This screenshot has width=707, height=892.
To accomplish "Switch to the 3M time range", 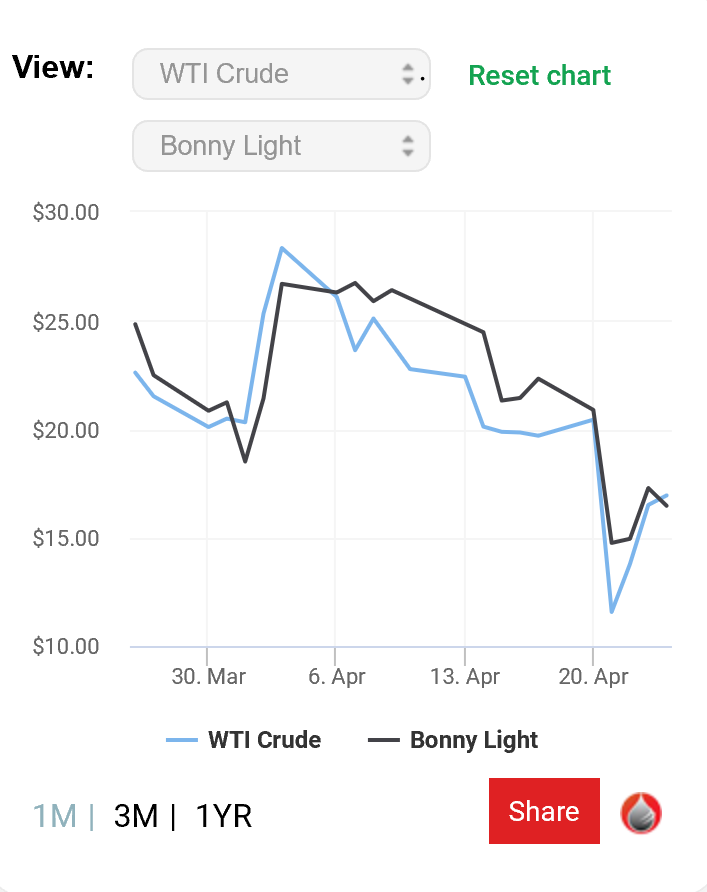I will coord(136,816).
